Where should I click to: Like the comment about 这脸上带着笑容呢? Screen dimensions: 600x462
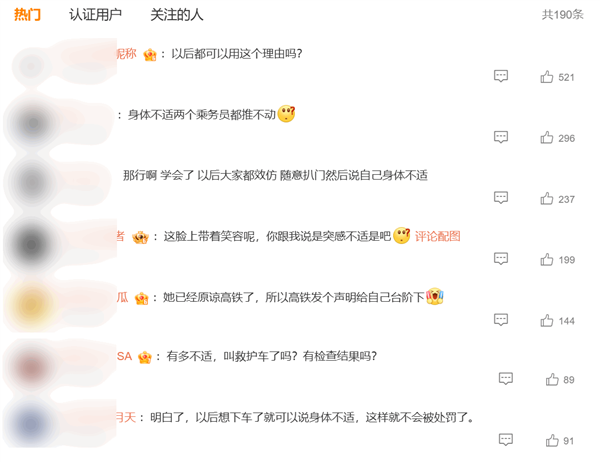(547, 260)
